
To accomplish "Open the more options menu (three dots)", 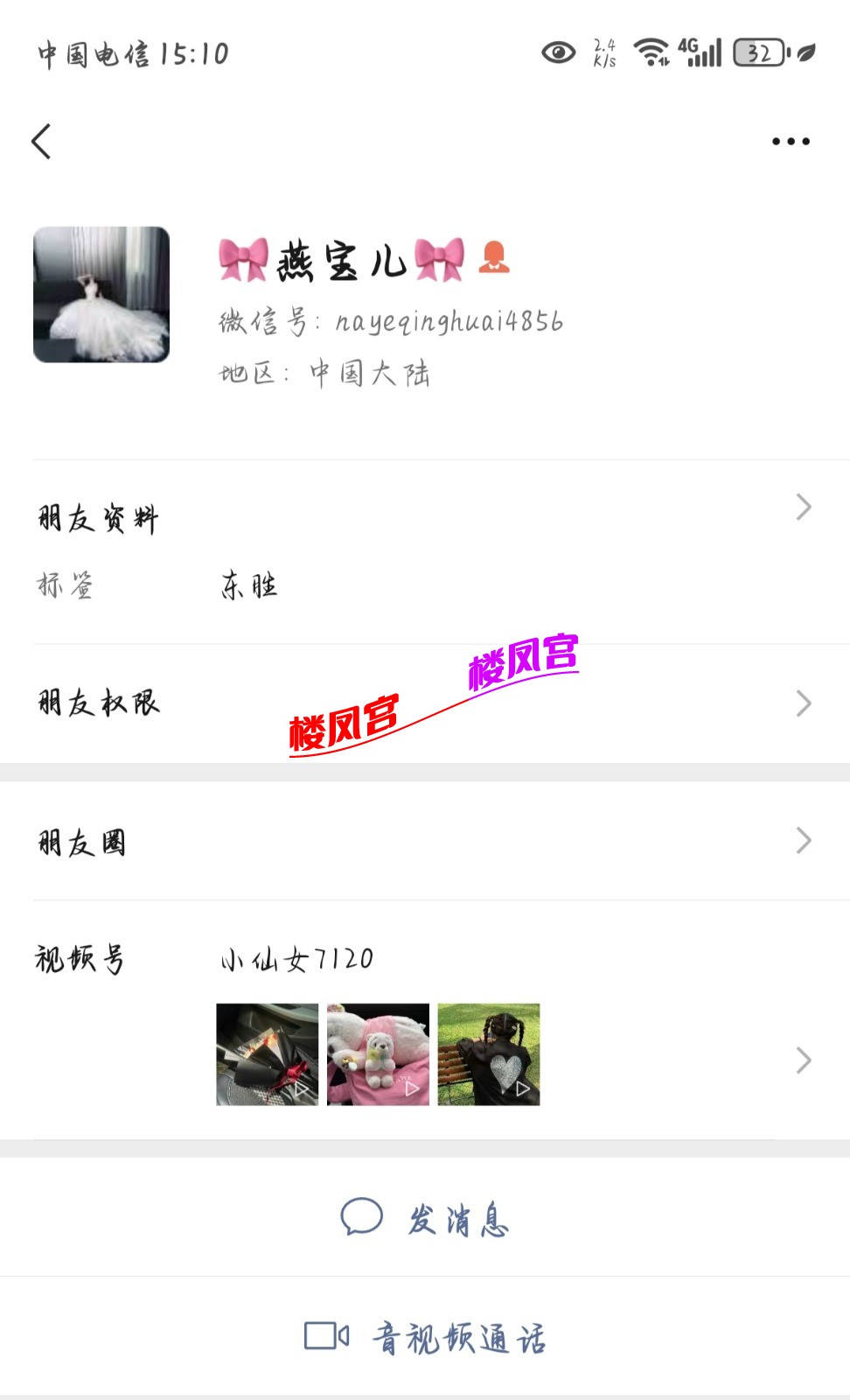I will [791, 140].
